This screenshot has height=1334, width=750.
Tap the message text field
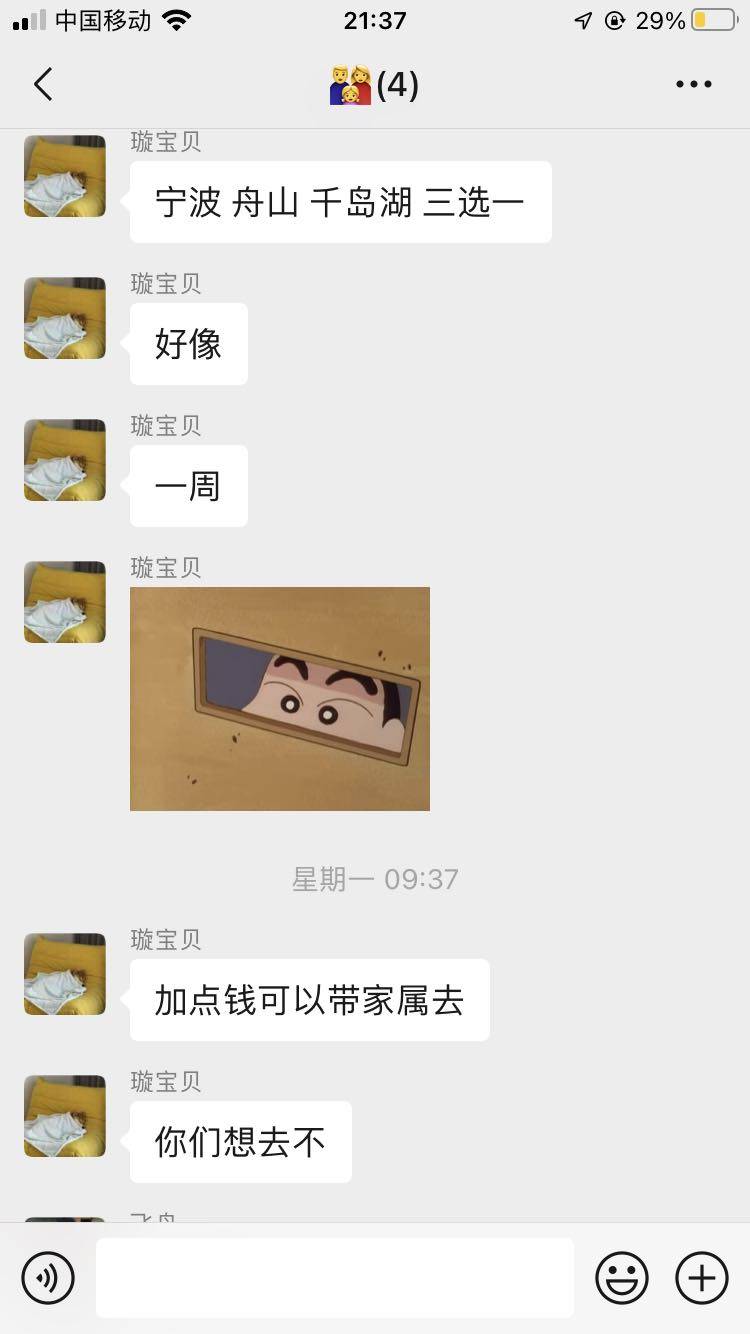coord(335,1277)
